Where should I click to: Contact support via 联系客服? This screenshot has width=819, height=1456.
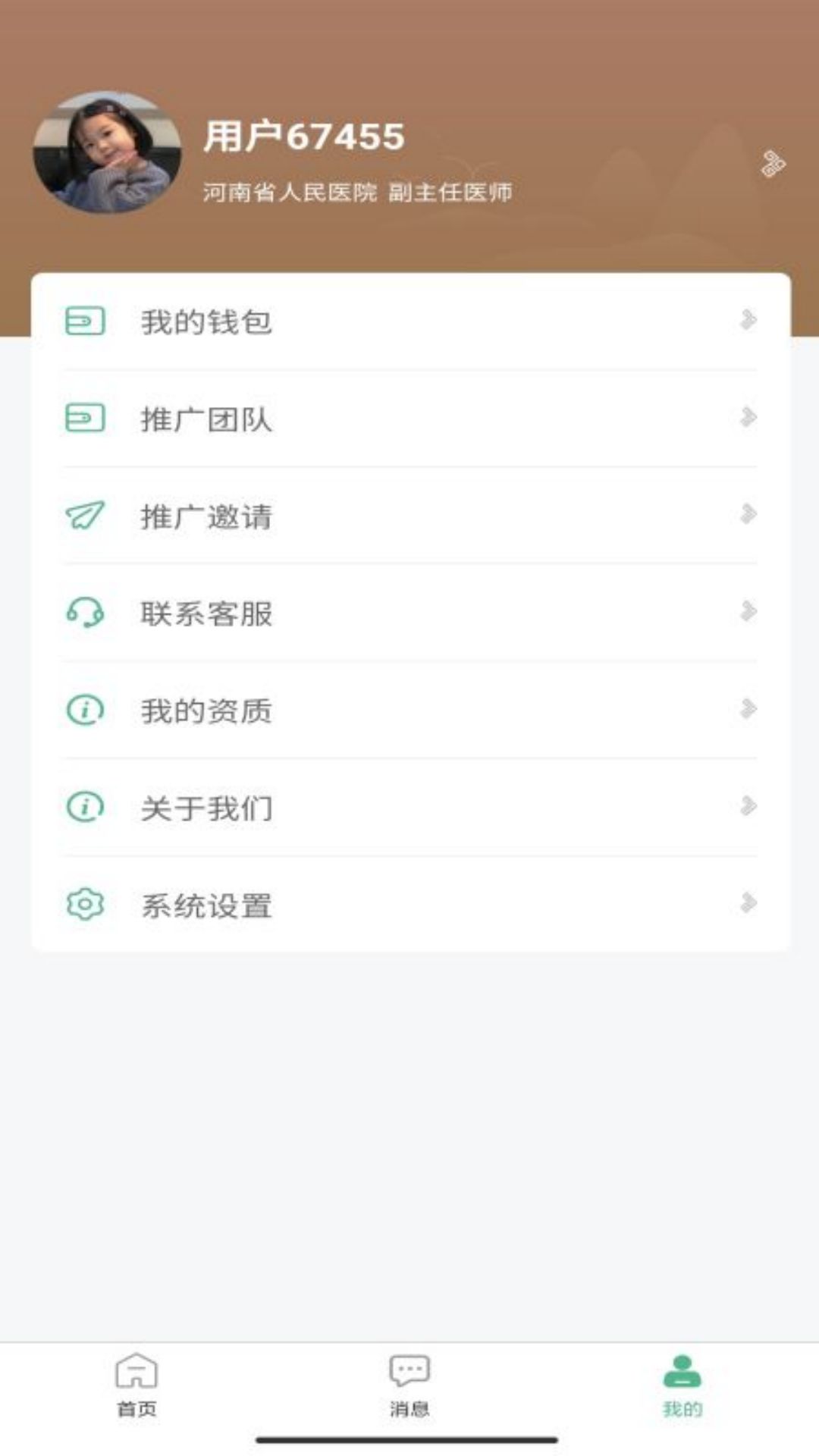(409, 613)
